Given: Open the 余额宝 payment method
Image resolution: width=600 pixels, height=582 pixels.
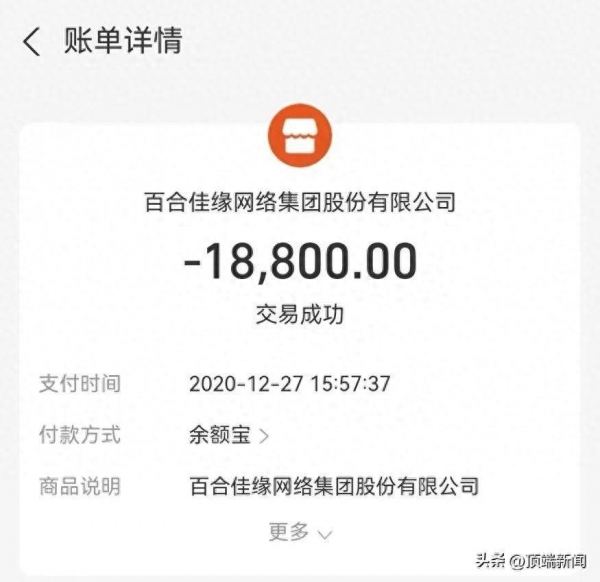Looking at the screenshot, I should pyautogui.click(x=229, y=435).
